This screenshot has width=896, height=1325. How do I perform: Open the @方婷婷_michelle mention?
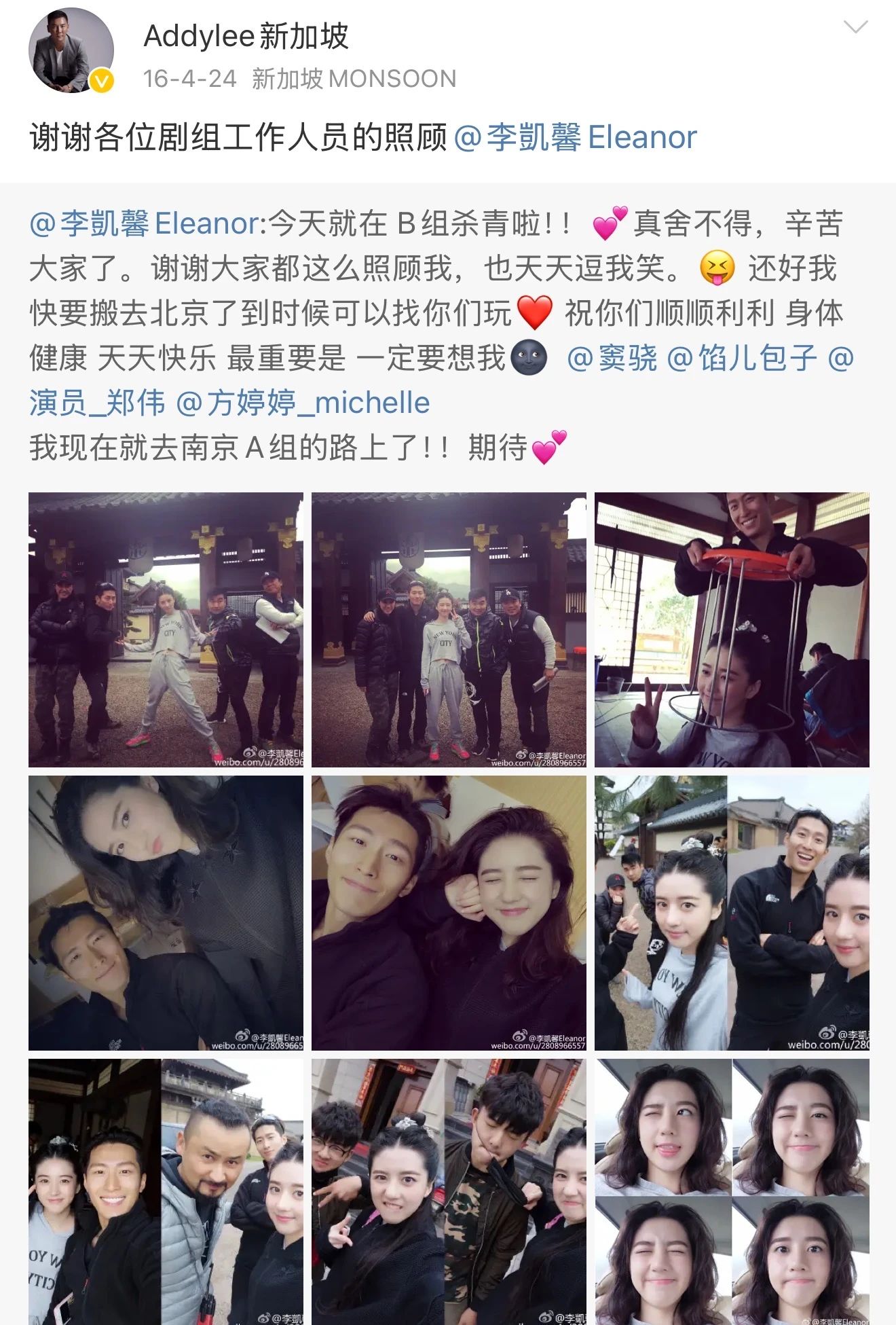[303, 403]
